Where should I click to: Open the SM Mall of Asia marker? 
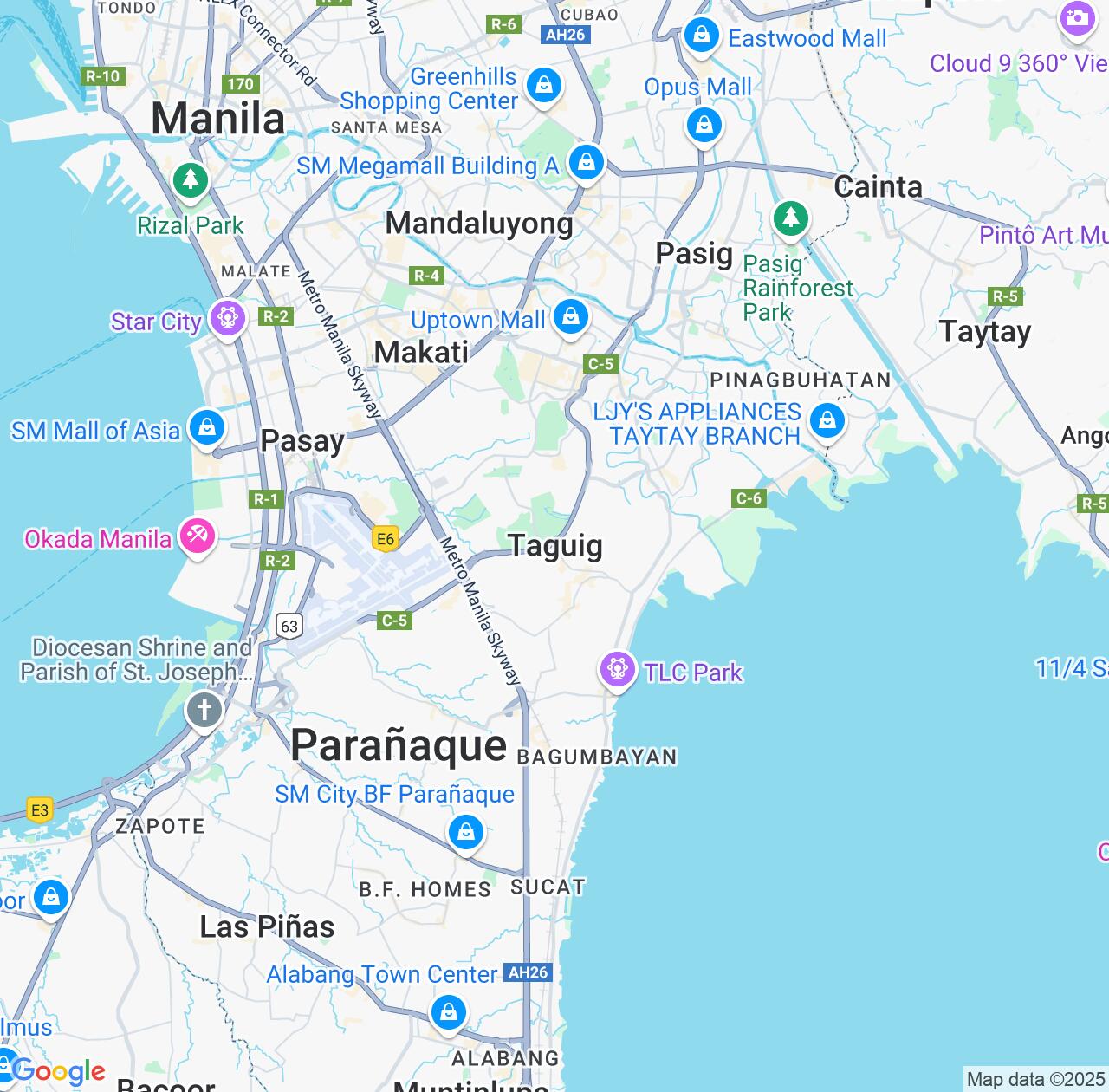(207, 427)
